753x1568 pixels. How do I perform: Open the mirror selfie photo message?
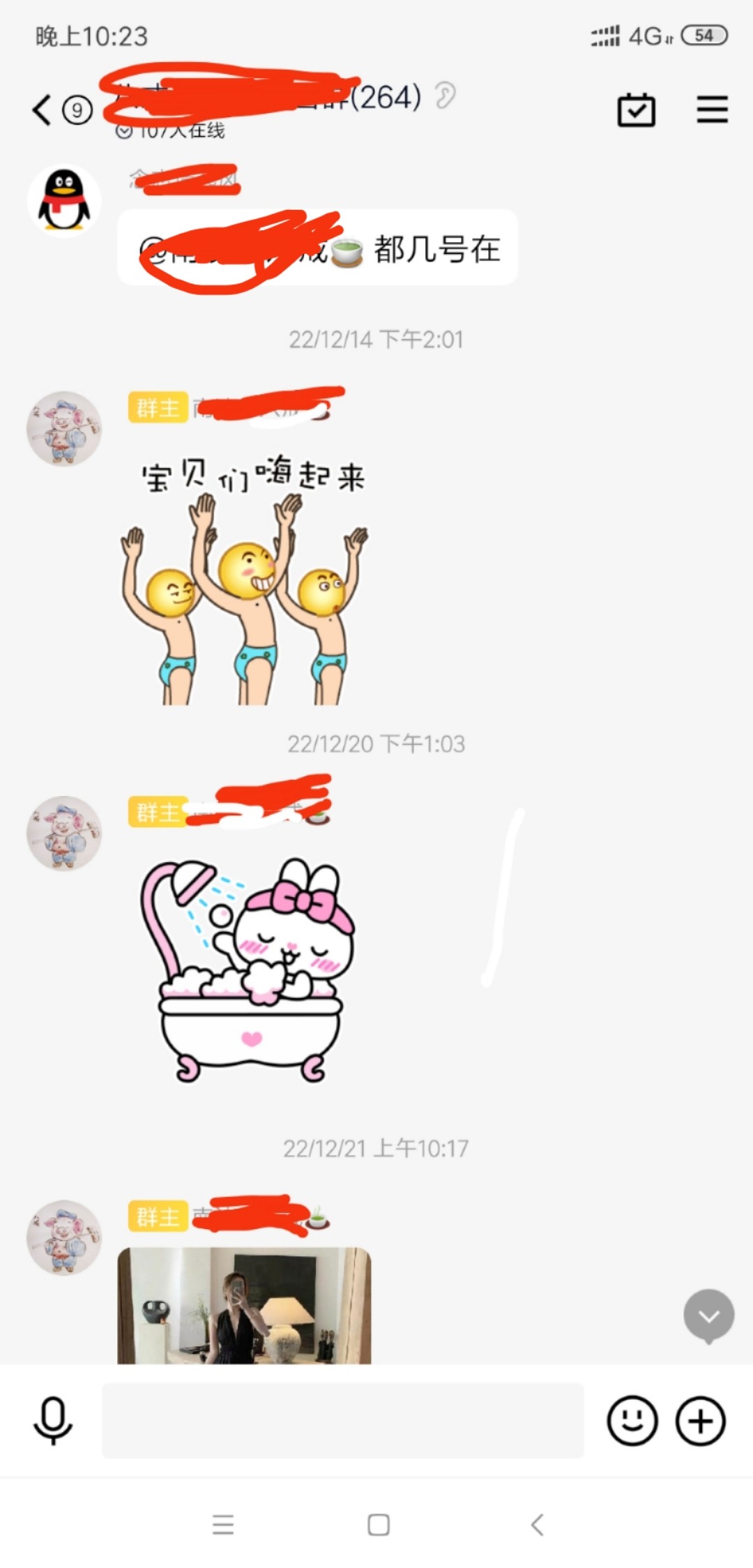click(244, 1306)
